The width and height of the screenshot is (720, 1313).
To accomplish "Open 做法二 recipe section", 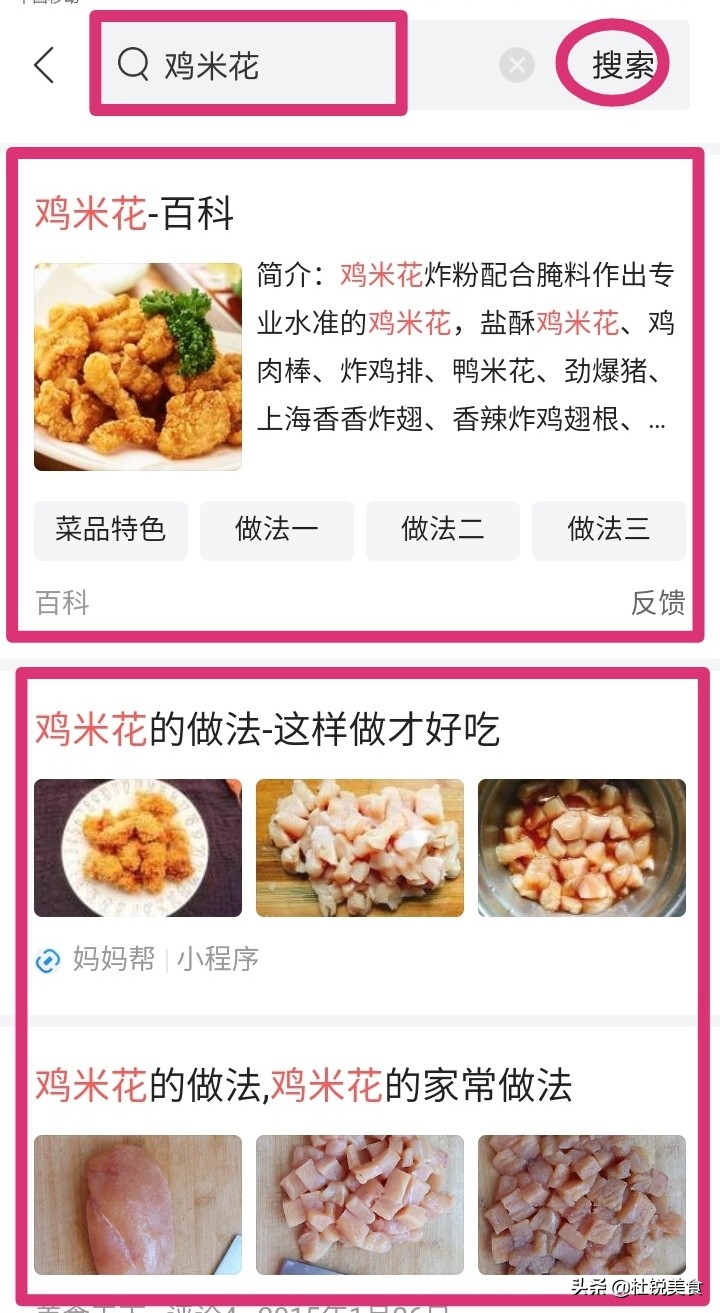I will coord(443,531).
